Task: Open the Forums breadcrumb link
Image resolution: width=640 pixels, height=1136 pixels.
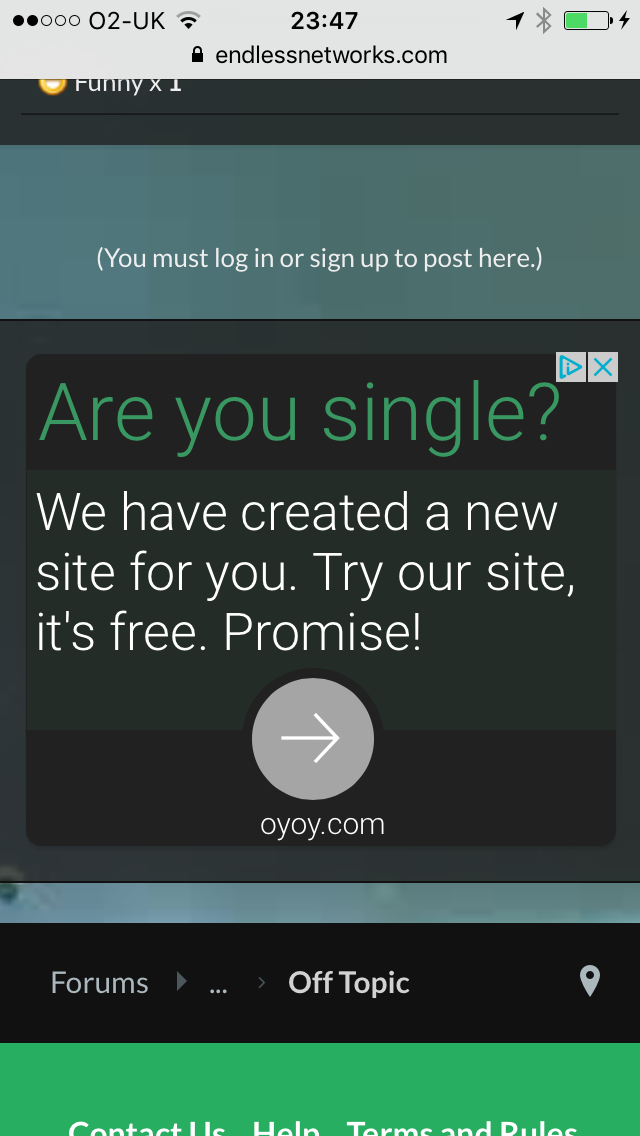Action: pyautogui.click(x=99, y=983)
